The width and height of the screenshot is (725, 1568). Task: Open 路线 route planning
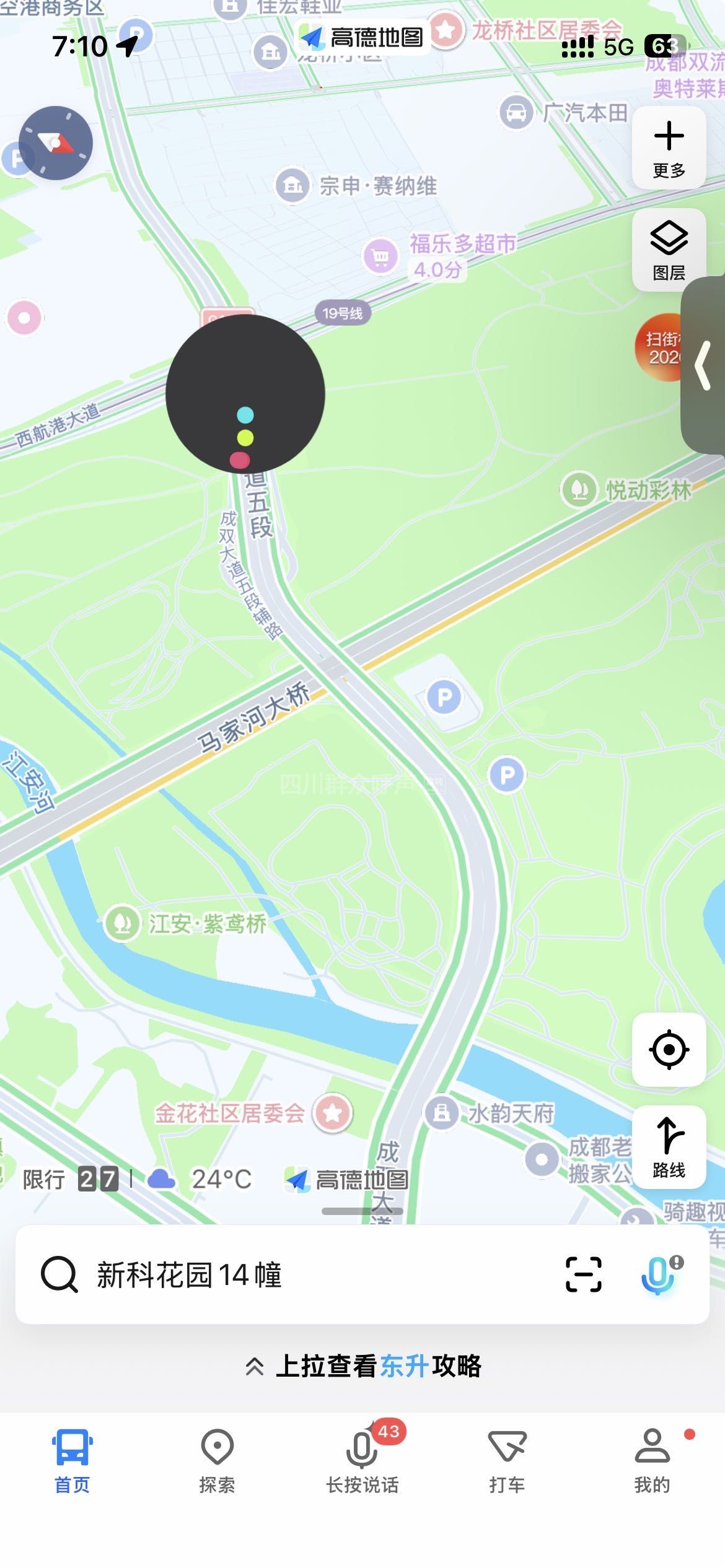click(x=669, y=1147)
